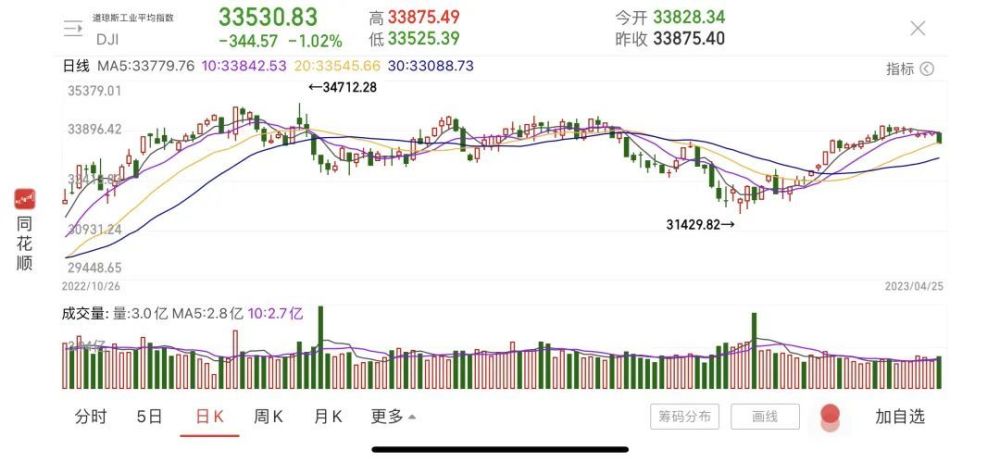Switch to the 5日 chart tab
The width and height of the screenshot is (1000, 462).
pyautogui.click(x=149, y=417)
